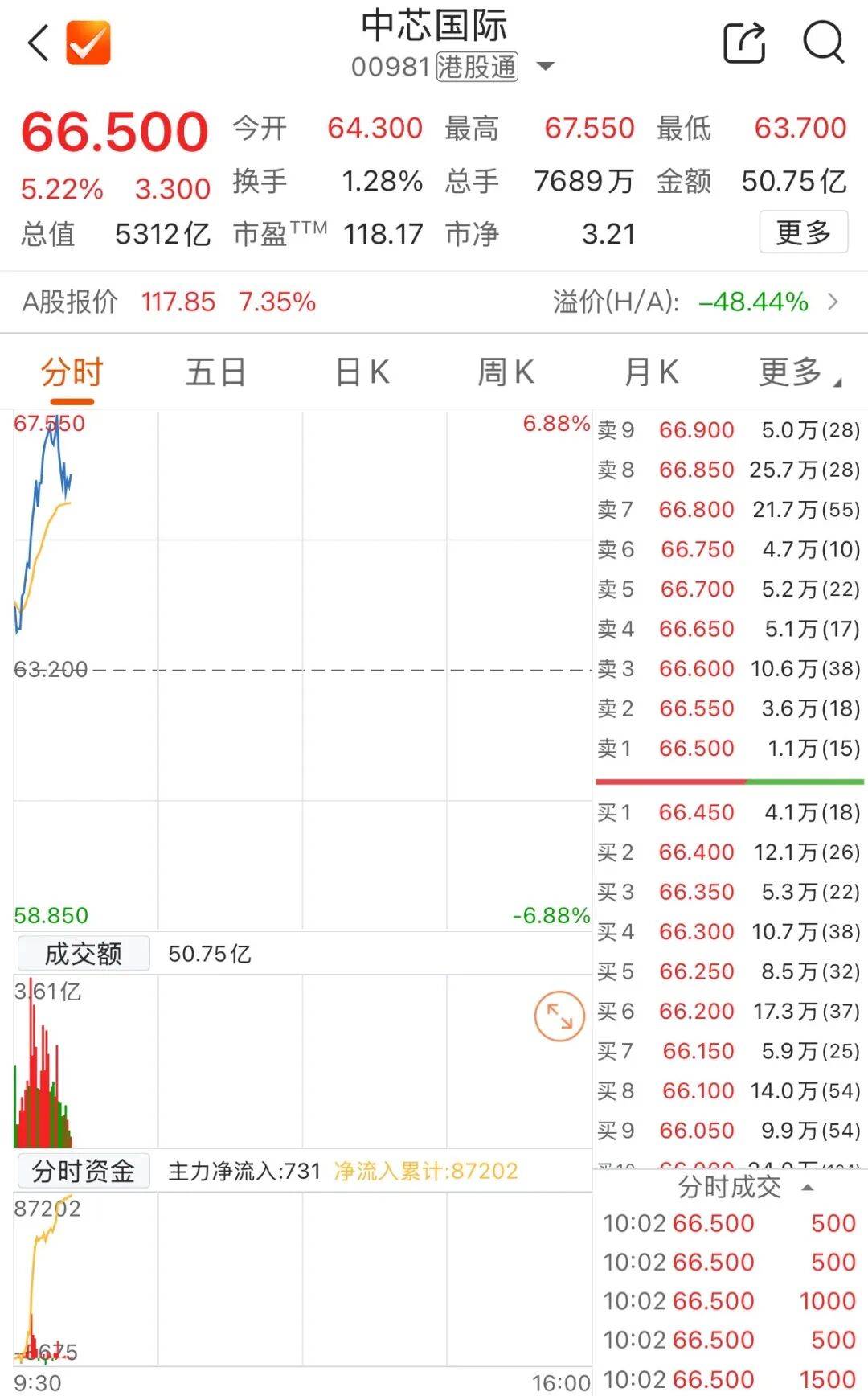The width and height of the screenshot is (868, 1396).
Task: Tap the 分时资金 capital flow label
Action: click(84, 1170)
